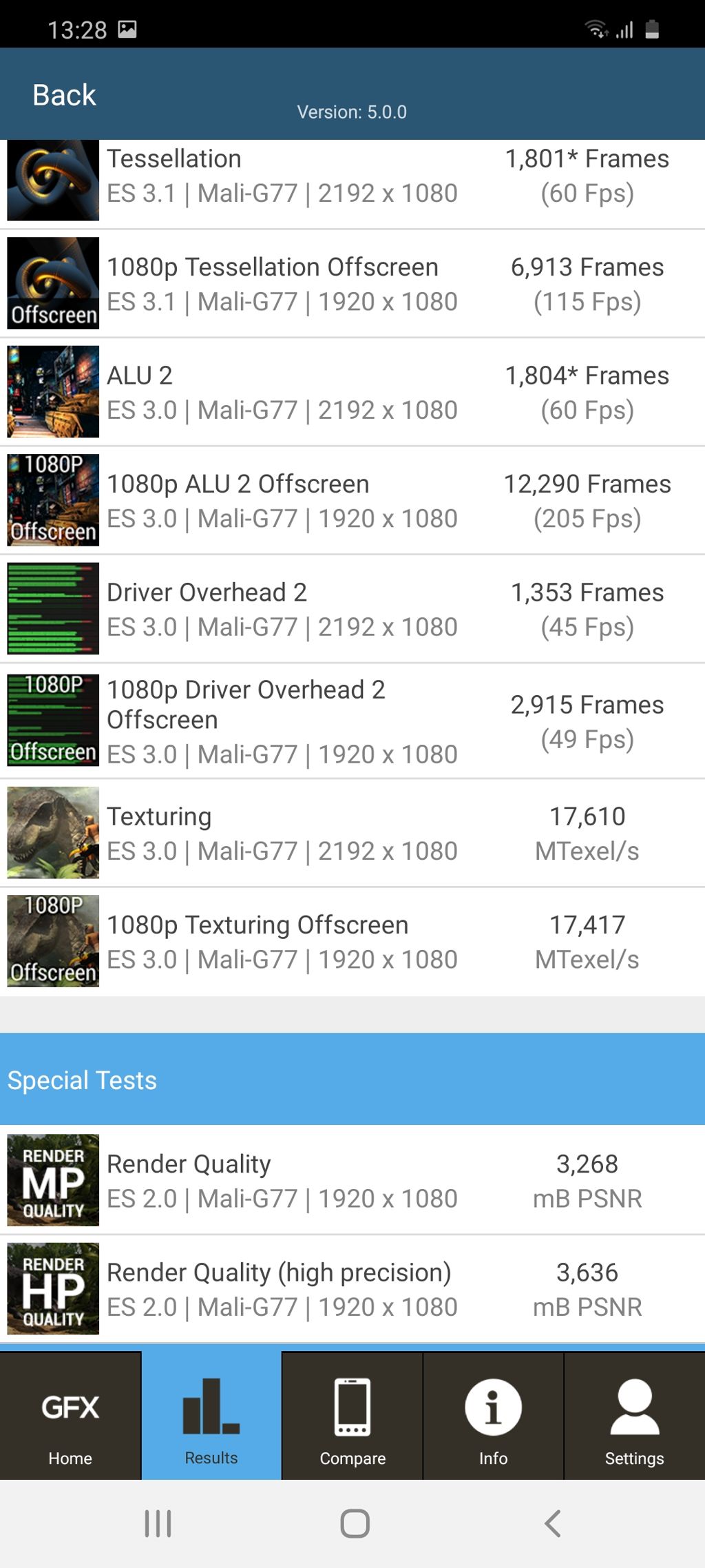Switch to the Home tab
Image resolution: width=705 pixels, height=1568 pixels.
pos(70,1416)
